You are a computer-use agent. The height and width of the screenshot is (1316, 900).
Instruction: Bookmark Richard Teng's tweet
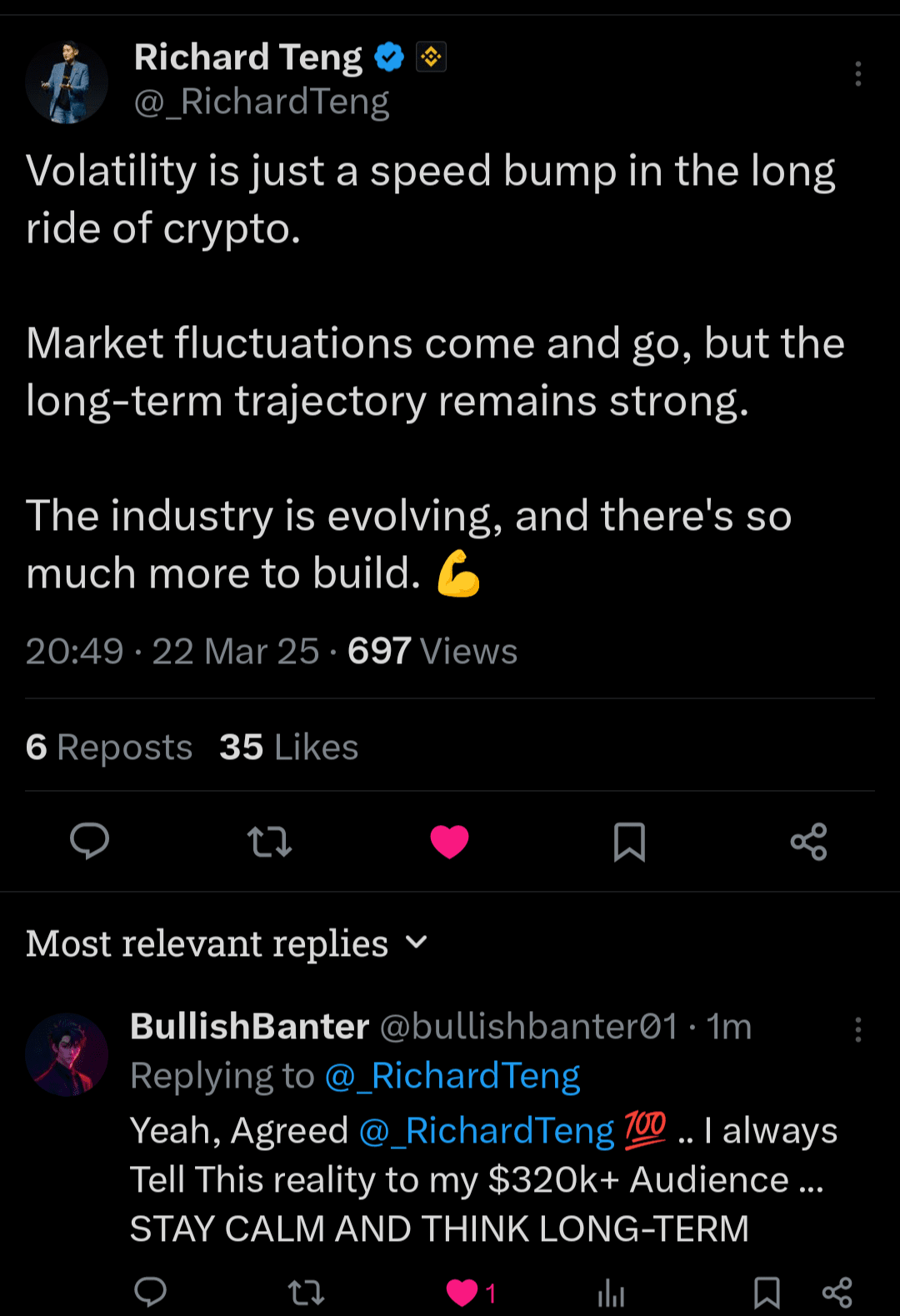tap(629, 843)
